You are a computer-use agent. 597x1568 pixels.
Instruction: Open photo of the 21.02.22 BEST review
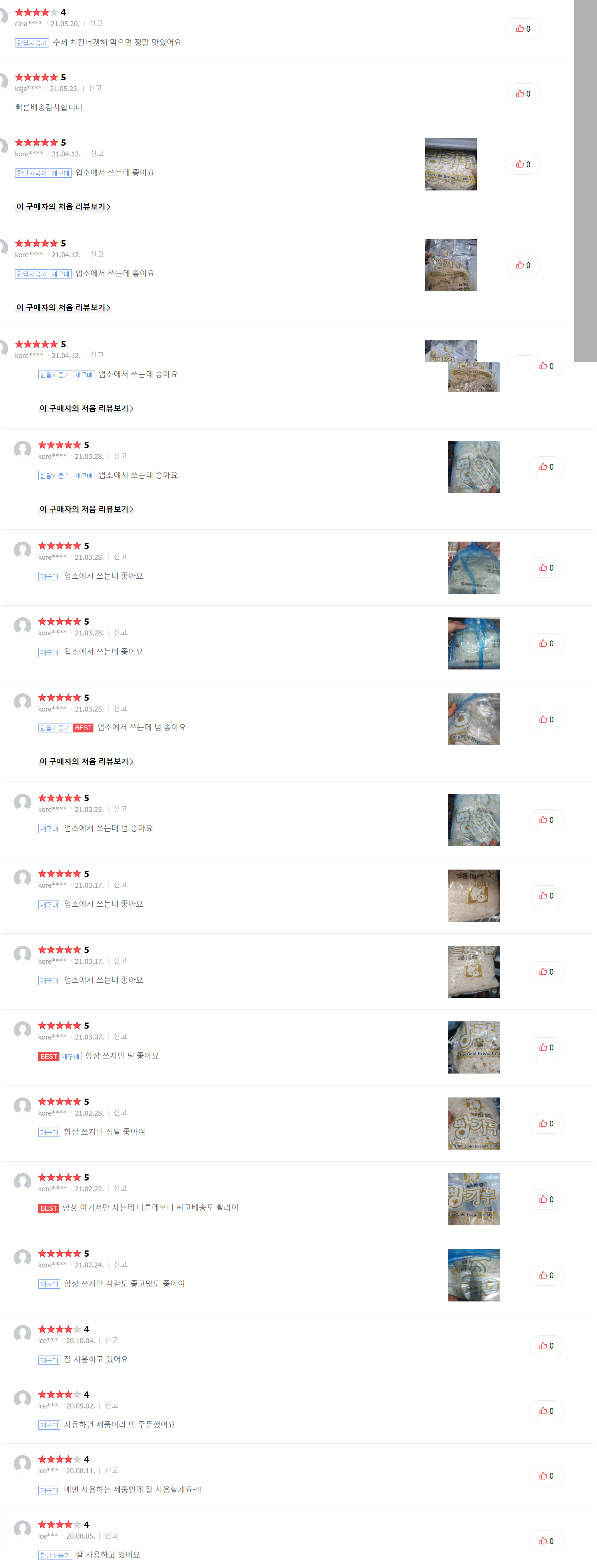[x=473, y=1199]
